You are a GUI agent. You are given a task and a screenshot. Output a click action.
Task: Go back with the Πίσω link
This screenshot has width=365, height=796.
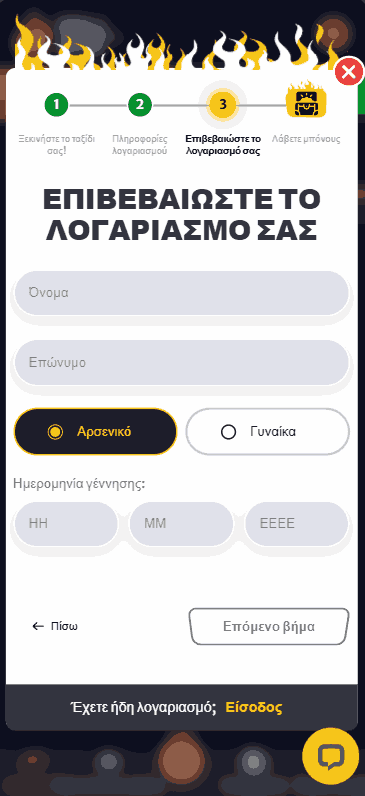click(55, 626)
